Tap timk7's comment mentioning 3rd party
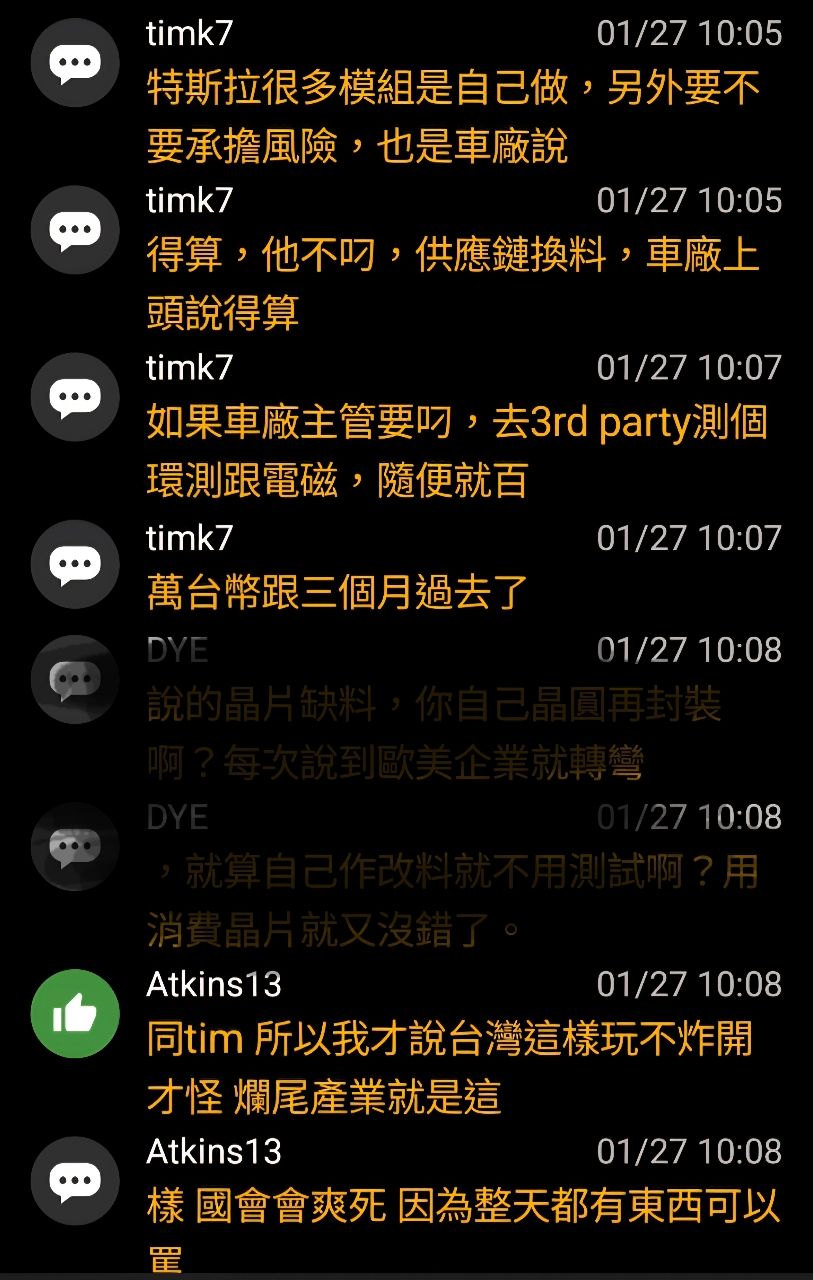 pyautogui.click(x=456, y=452)
